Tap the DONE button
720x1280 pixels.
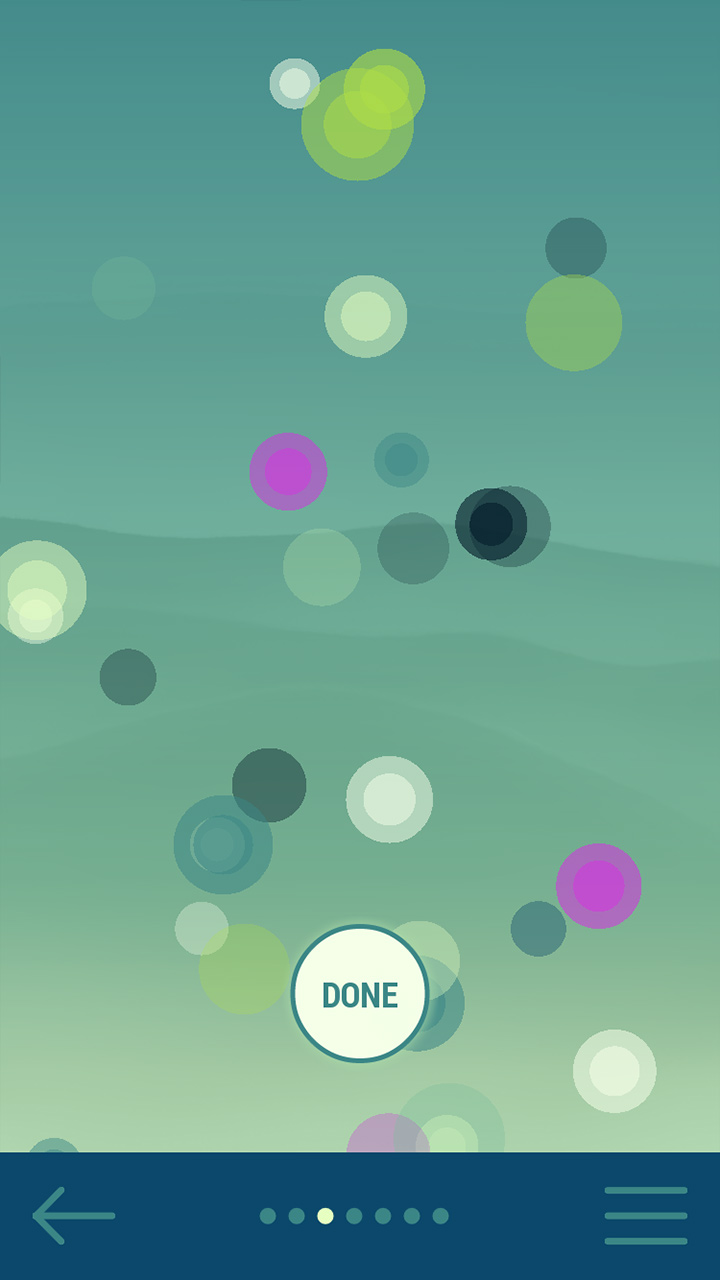(x=360, y=994)
